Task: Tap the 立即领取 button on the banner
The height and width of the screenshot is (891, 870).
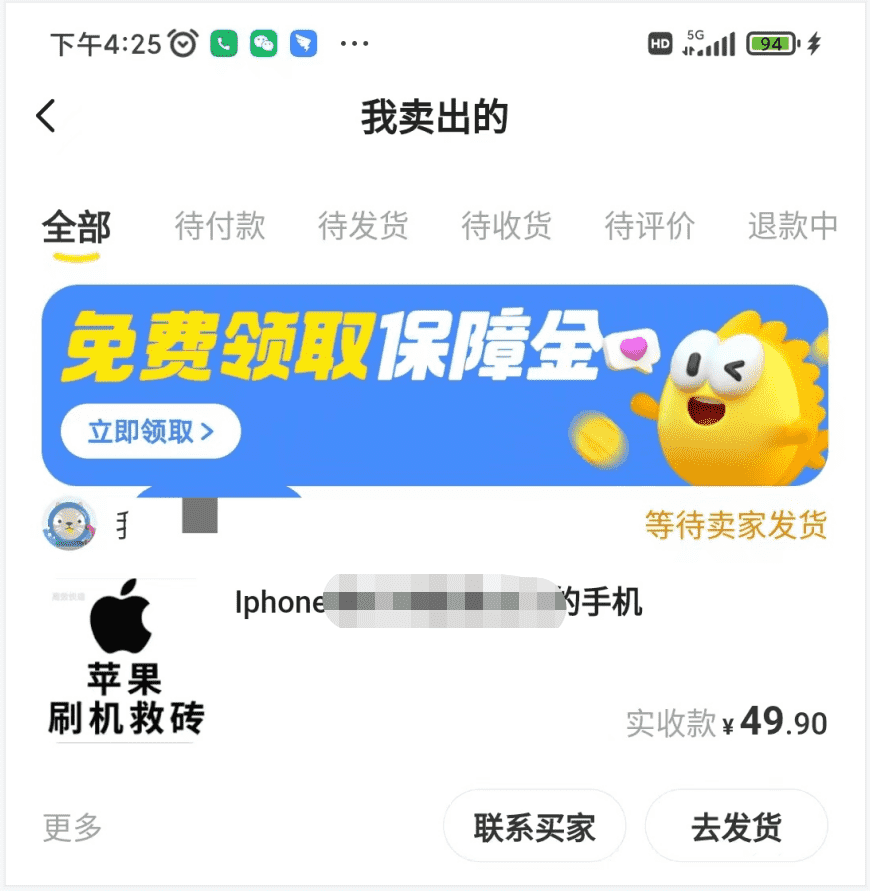Action: 151,432
